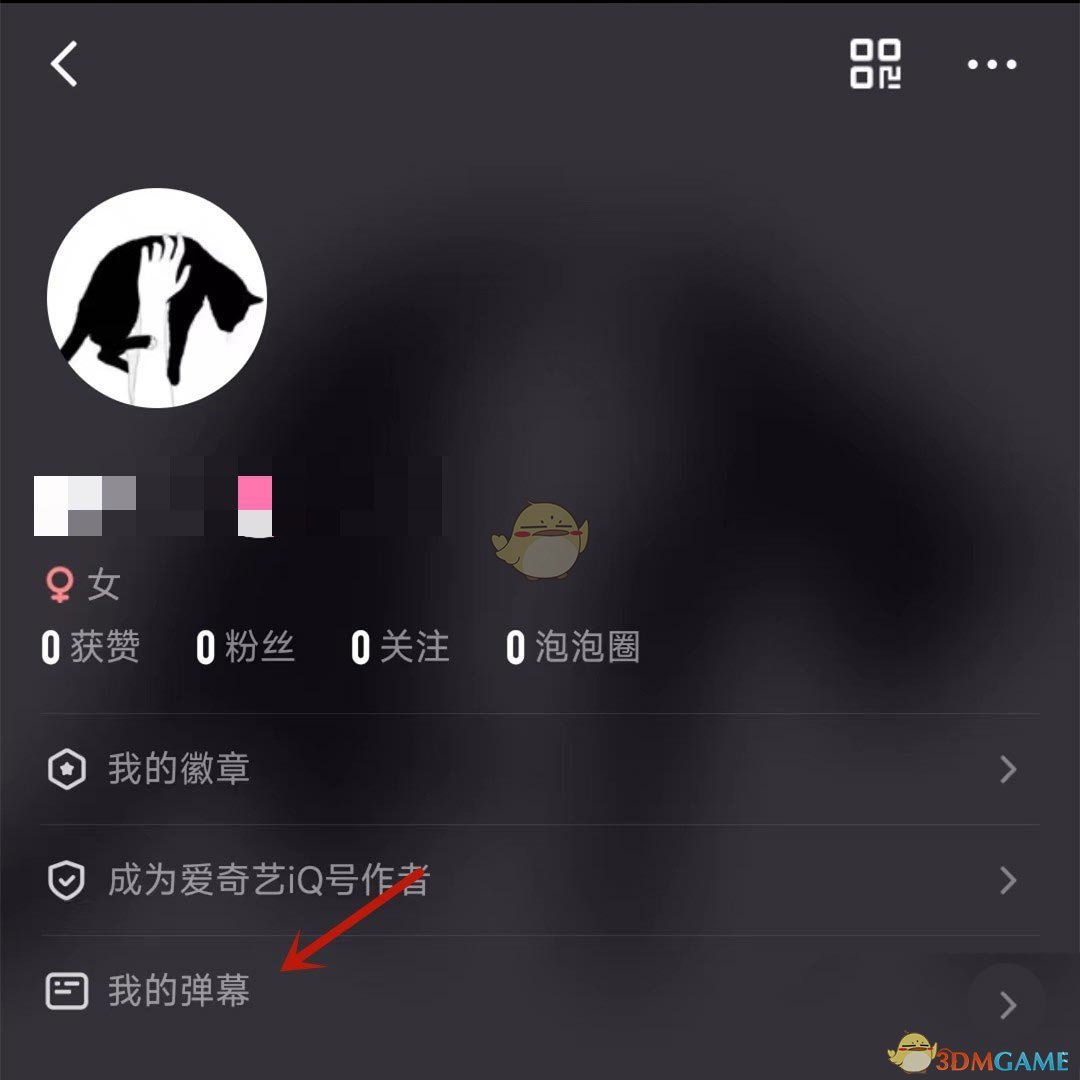Open the 关注 following list

tap(400, 648)
